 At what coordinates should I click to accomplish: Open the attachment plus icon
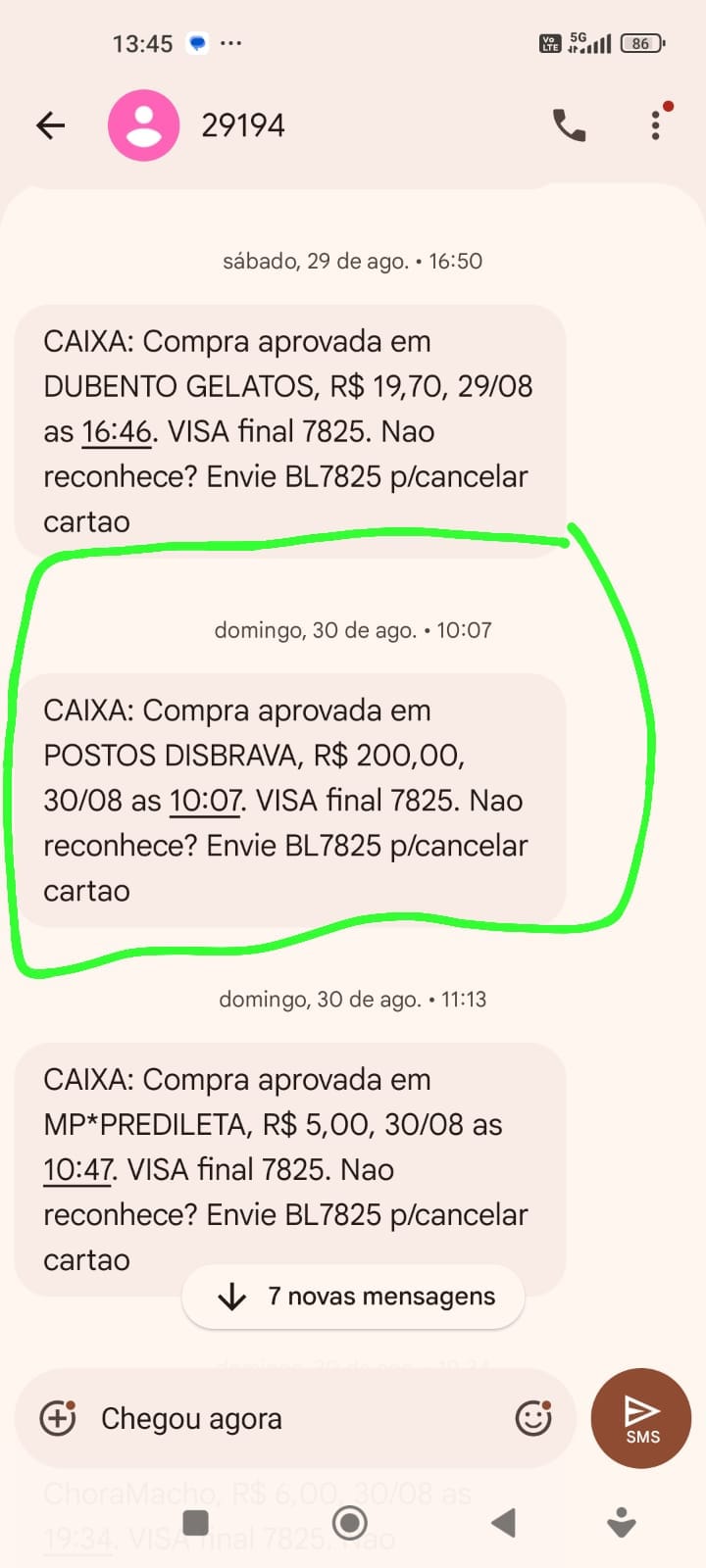click(57, 1418)
